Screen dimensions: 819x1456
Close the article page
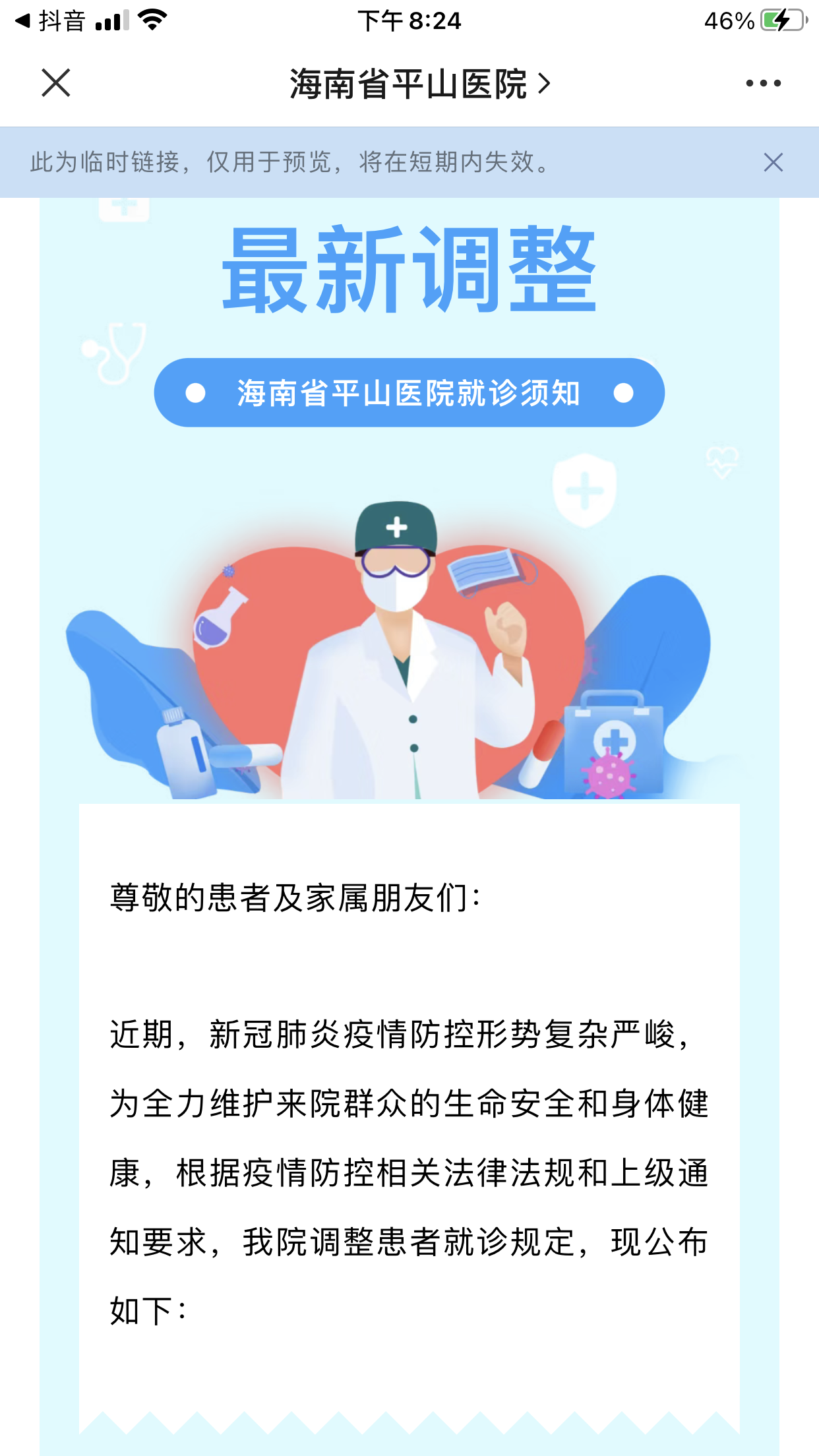pos(56,83)
